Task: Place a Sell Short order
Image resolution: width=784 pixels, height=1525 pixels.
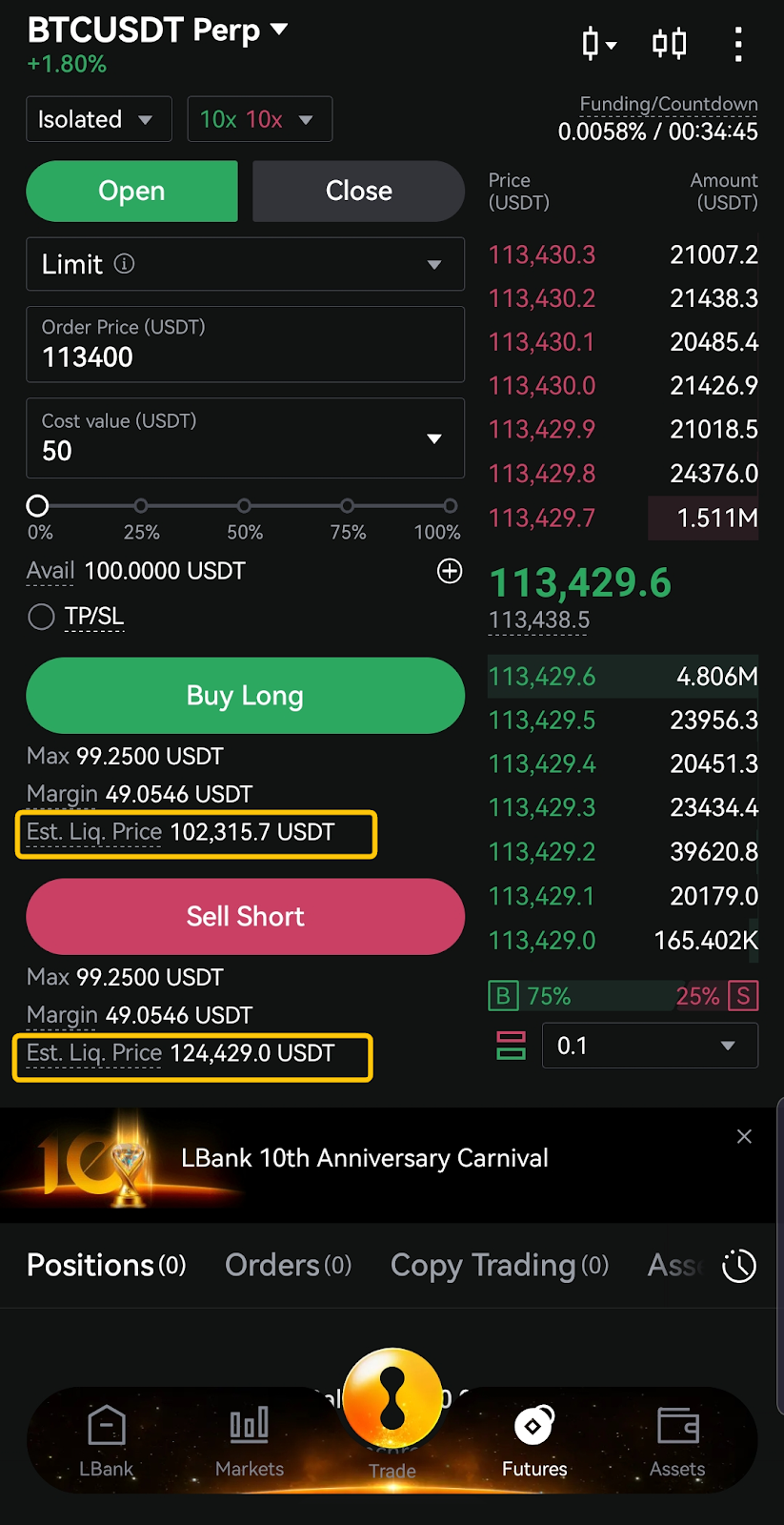Action: pyautogui.click(x=245, y=917)
